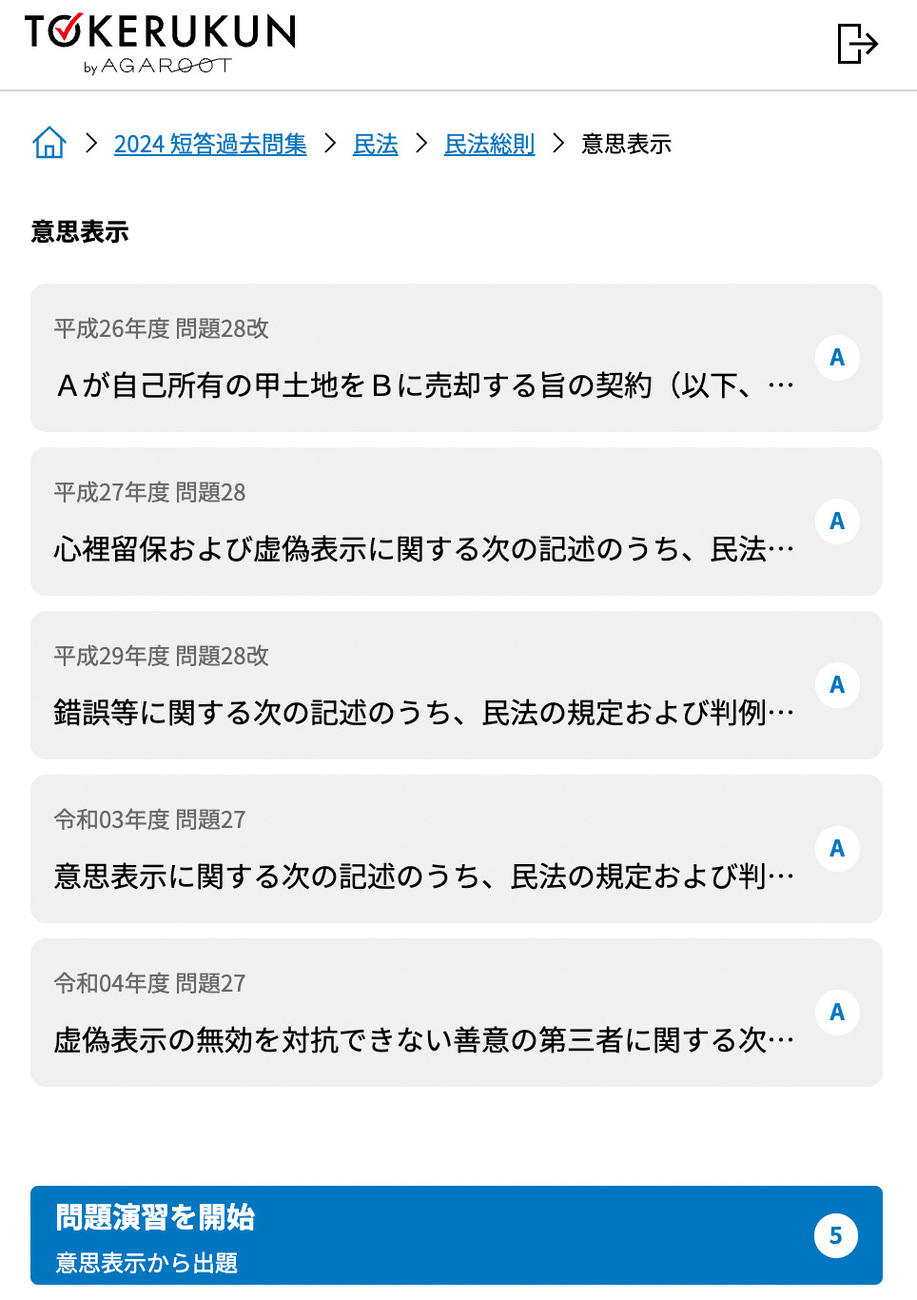
Task: Open question 平成26年度 問題28改
Action: tap(456, 358)
